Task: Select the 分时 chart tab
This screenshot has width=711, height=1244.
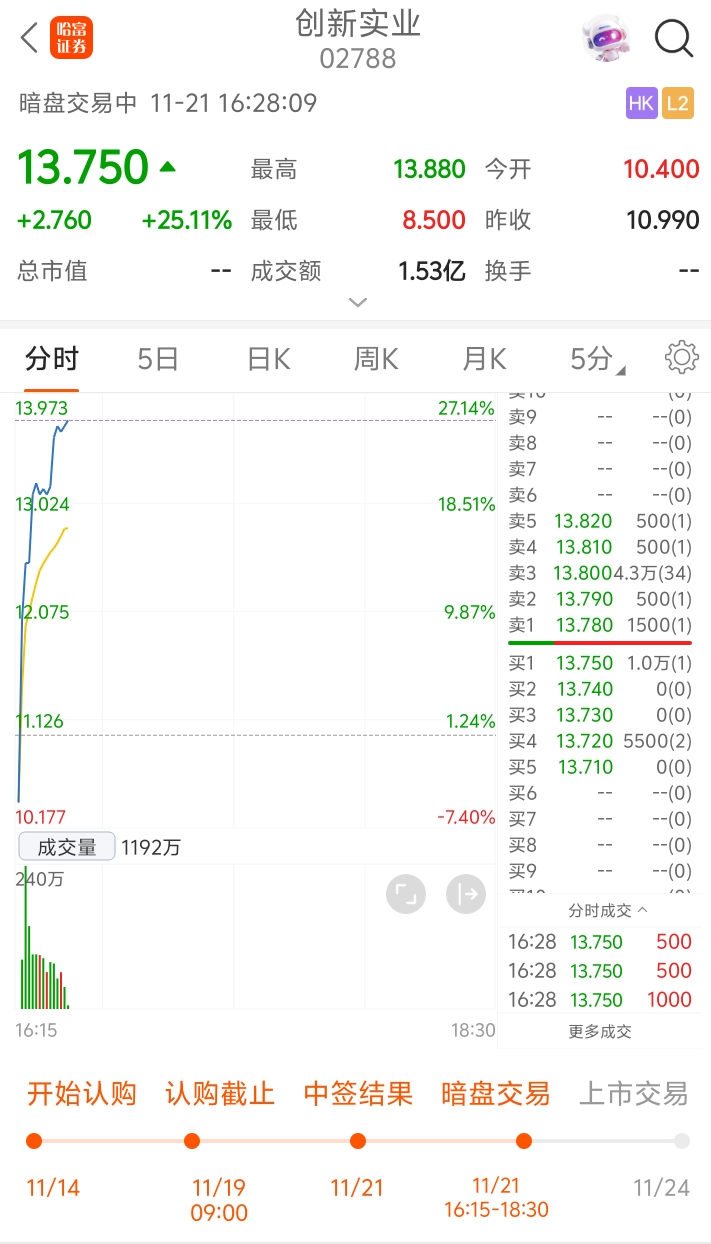Action: coord(52,359)
